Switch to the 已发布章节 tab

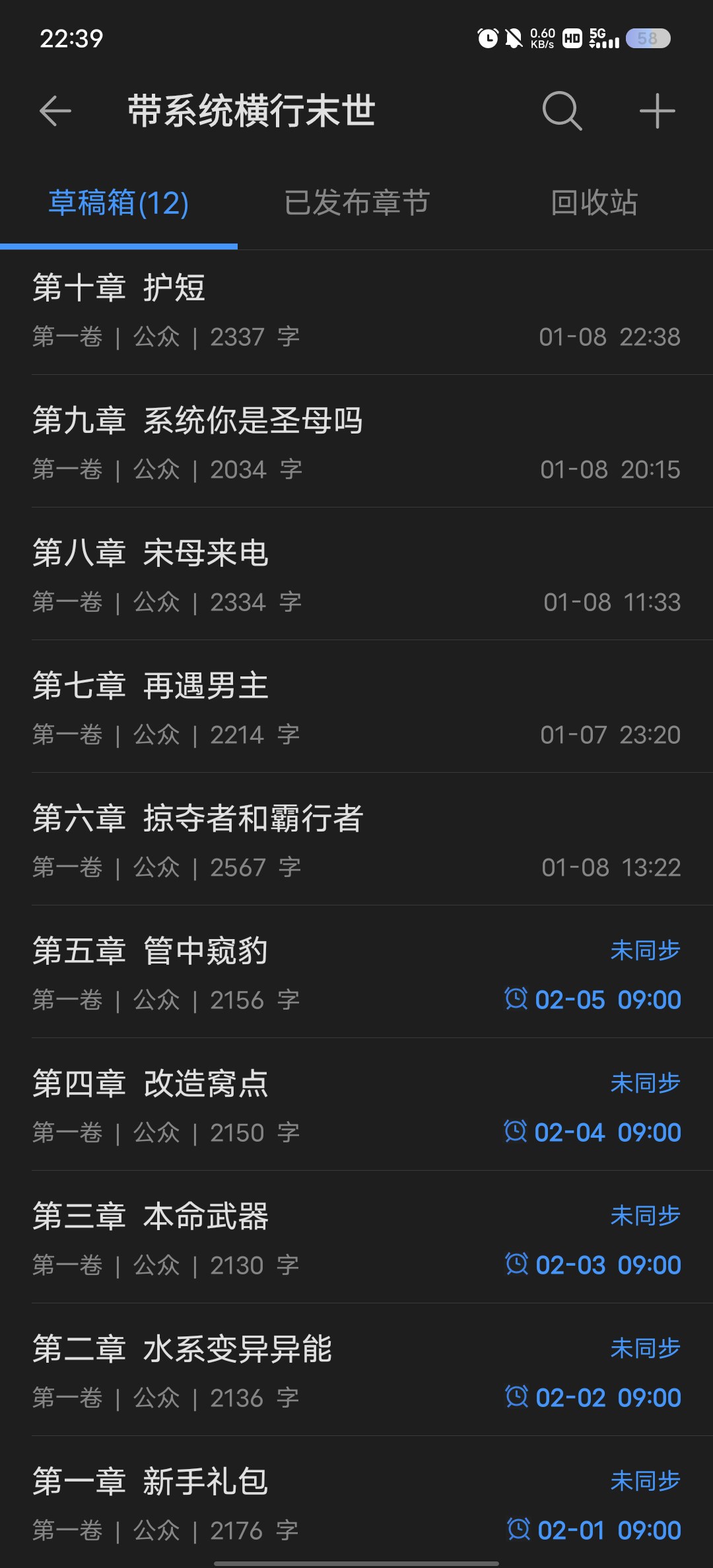[x=356, y=203]
